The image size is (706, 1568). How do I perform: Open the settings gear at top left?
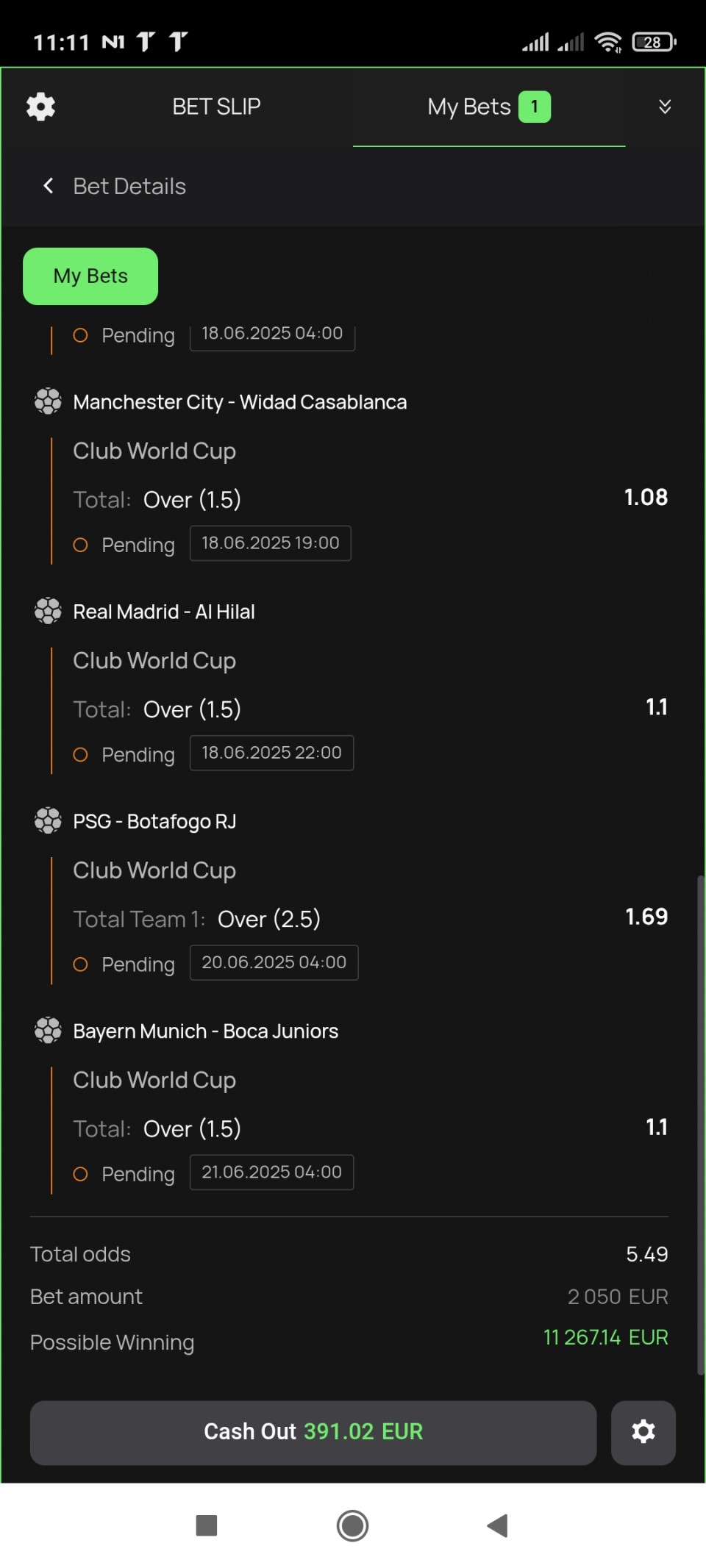(40, 107)
